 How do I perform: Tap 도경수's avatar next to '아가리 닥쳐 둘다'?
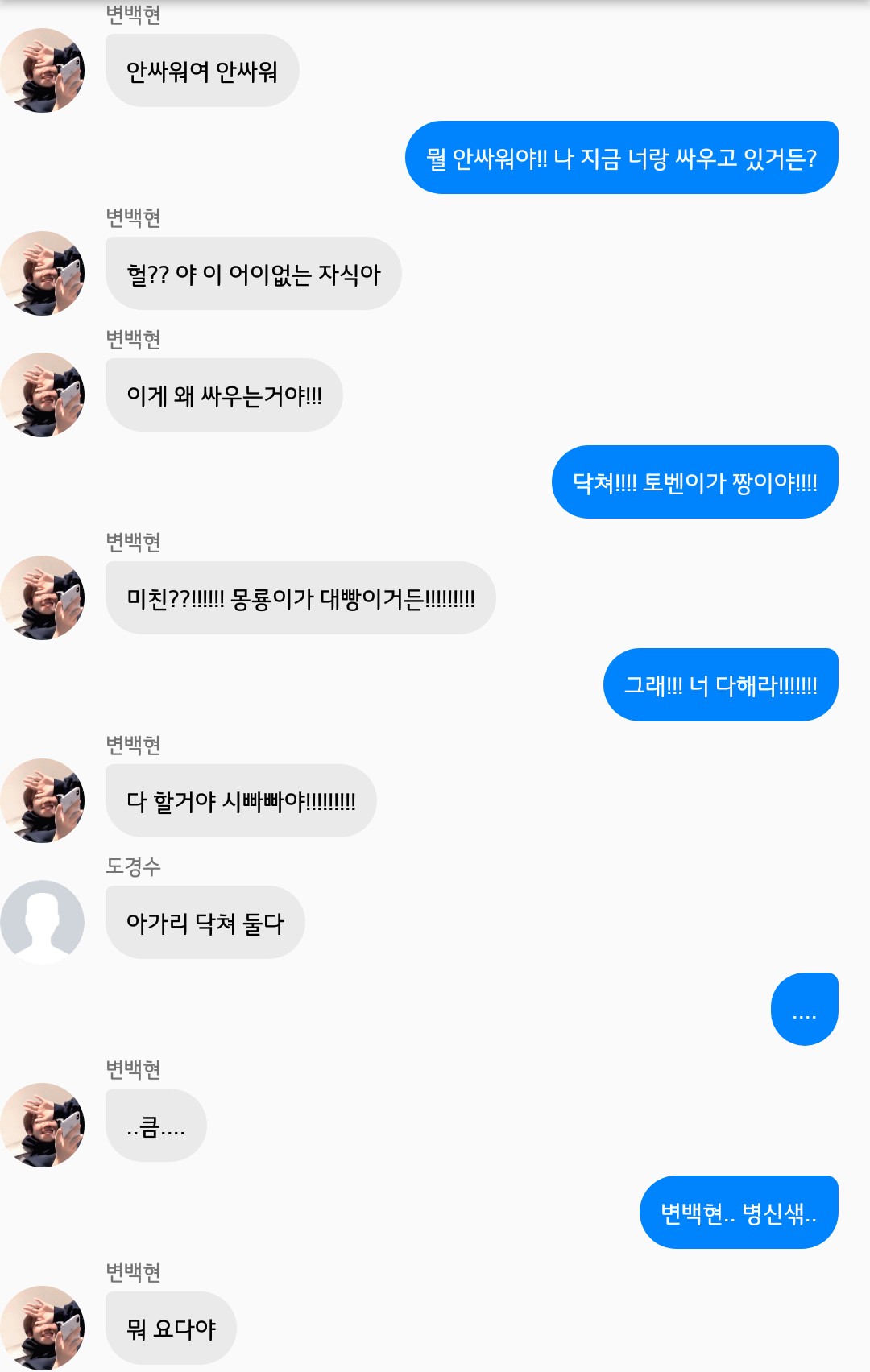pos(43,922)
